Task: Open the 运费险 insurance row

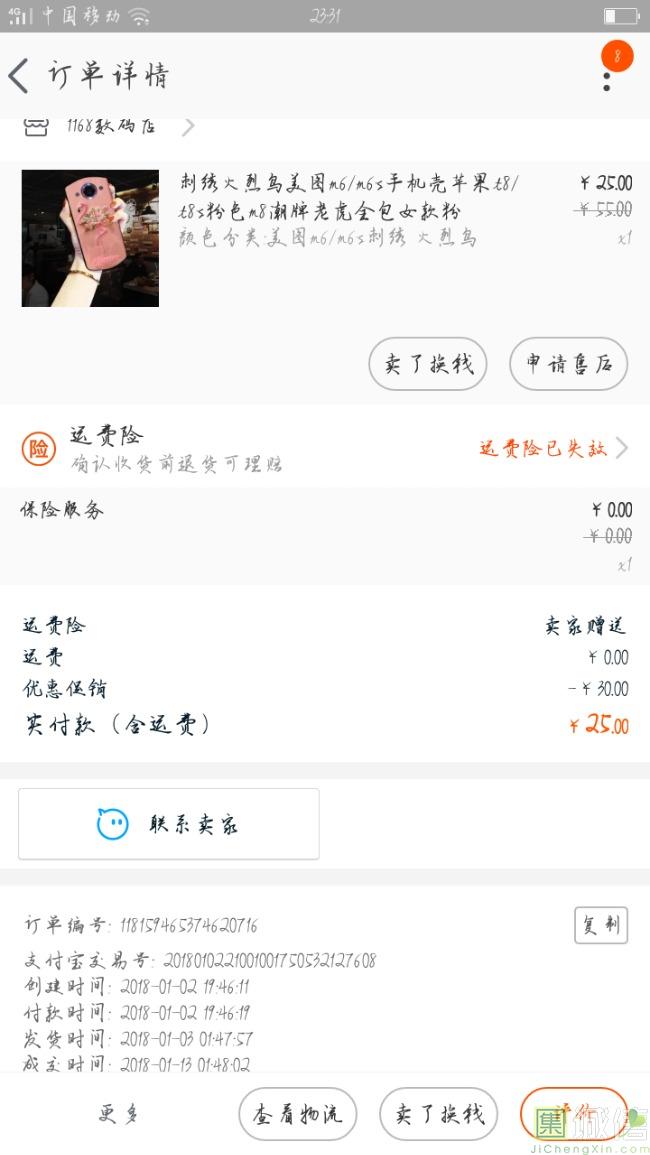Action: coord(325,448)
